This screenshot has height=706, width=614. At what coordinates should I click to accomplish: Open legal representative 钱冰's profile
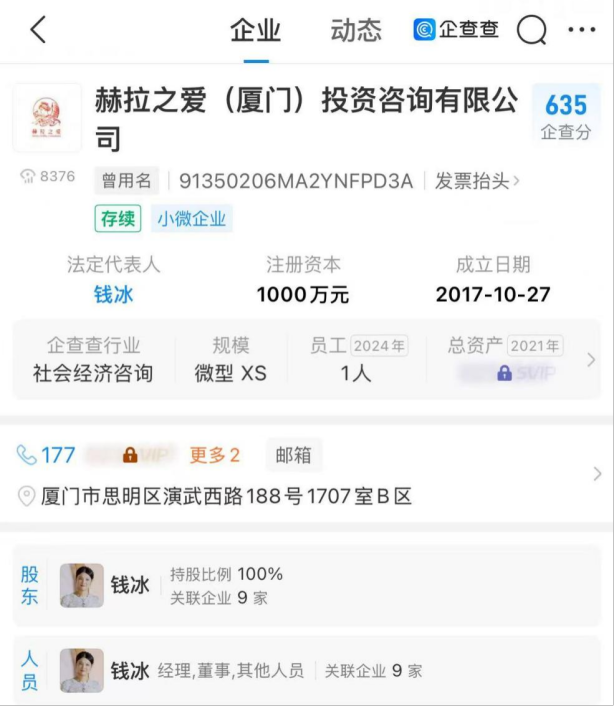[113, 295]
